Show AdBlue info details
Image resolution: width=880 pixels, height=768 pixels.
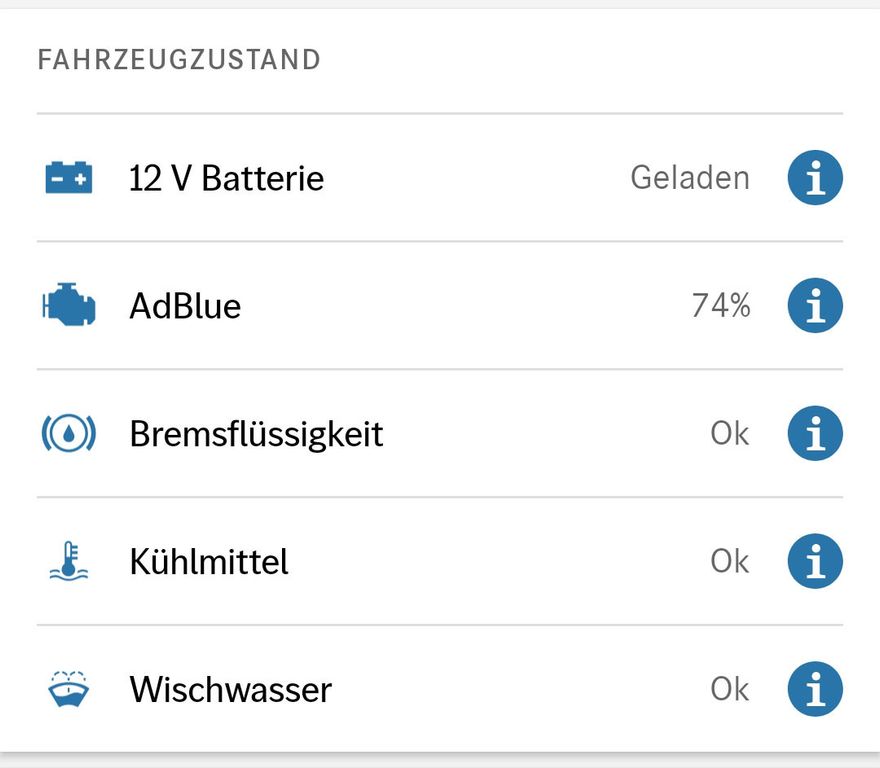click(815, 306)
